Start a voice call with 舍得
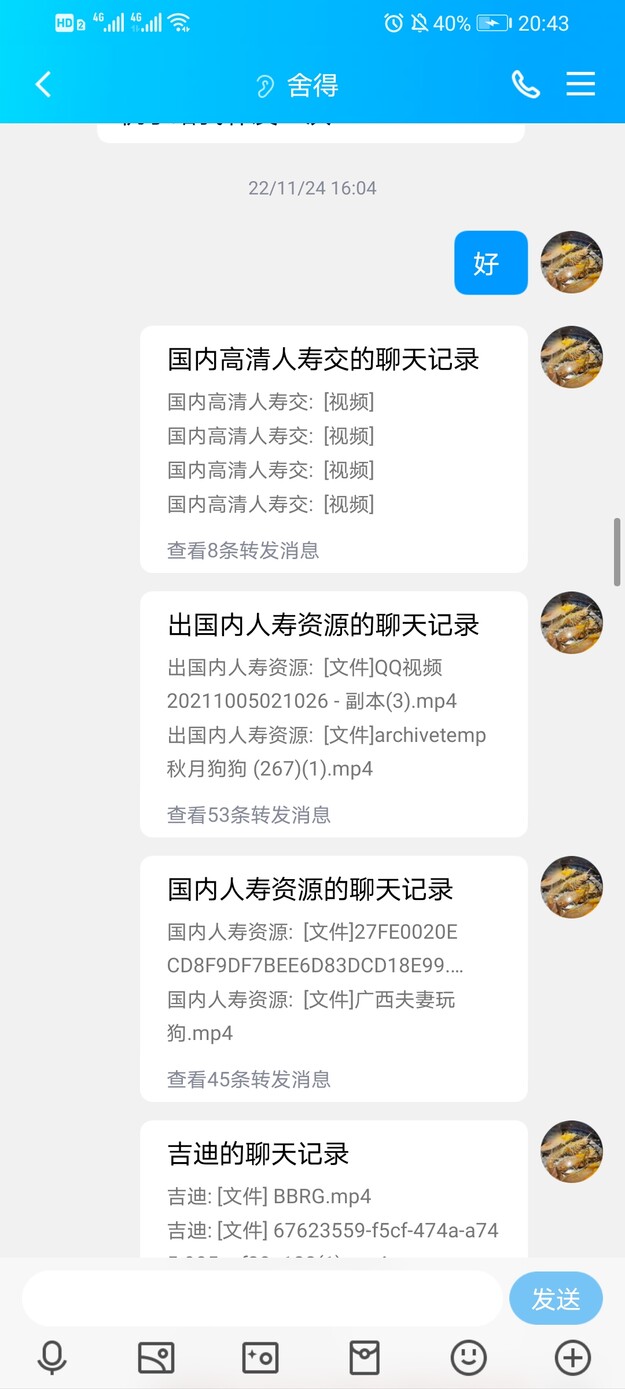The height and width of the screenshot is (1389, 625). pyautogui.click(x=525, y=84)
